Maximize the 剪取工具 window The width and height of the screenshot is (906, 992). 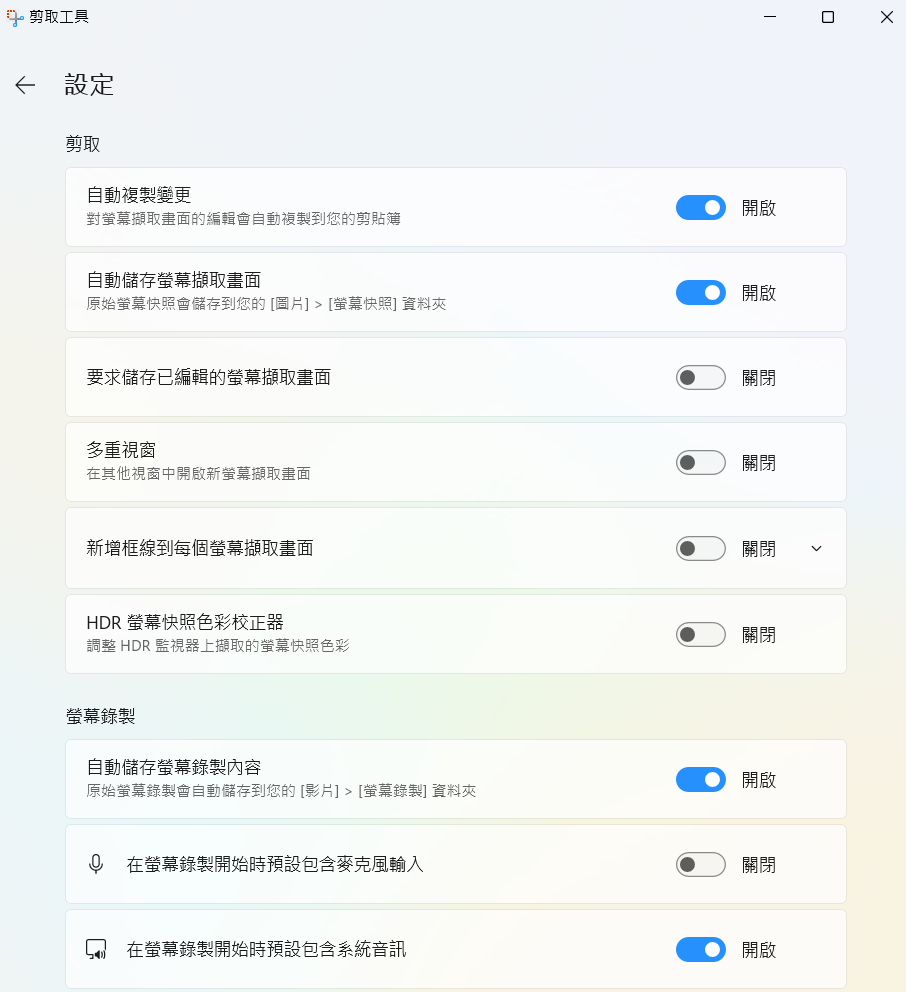[x=828, y=17]
